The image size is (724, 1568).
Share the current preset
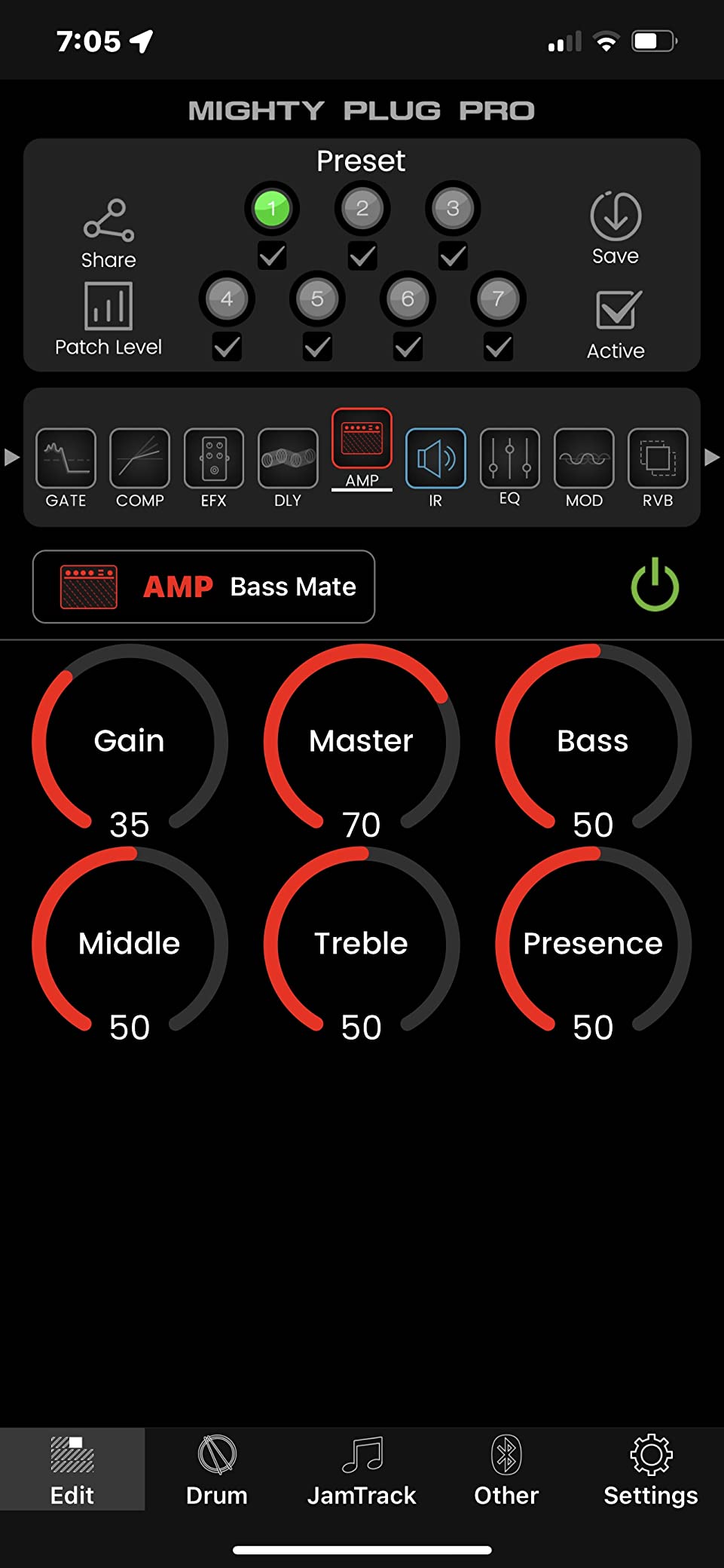coord(108,234)
